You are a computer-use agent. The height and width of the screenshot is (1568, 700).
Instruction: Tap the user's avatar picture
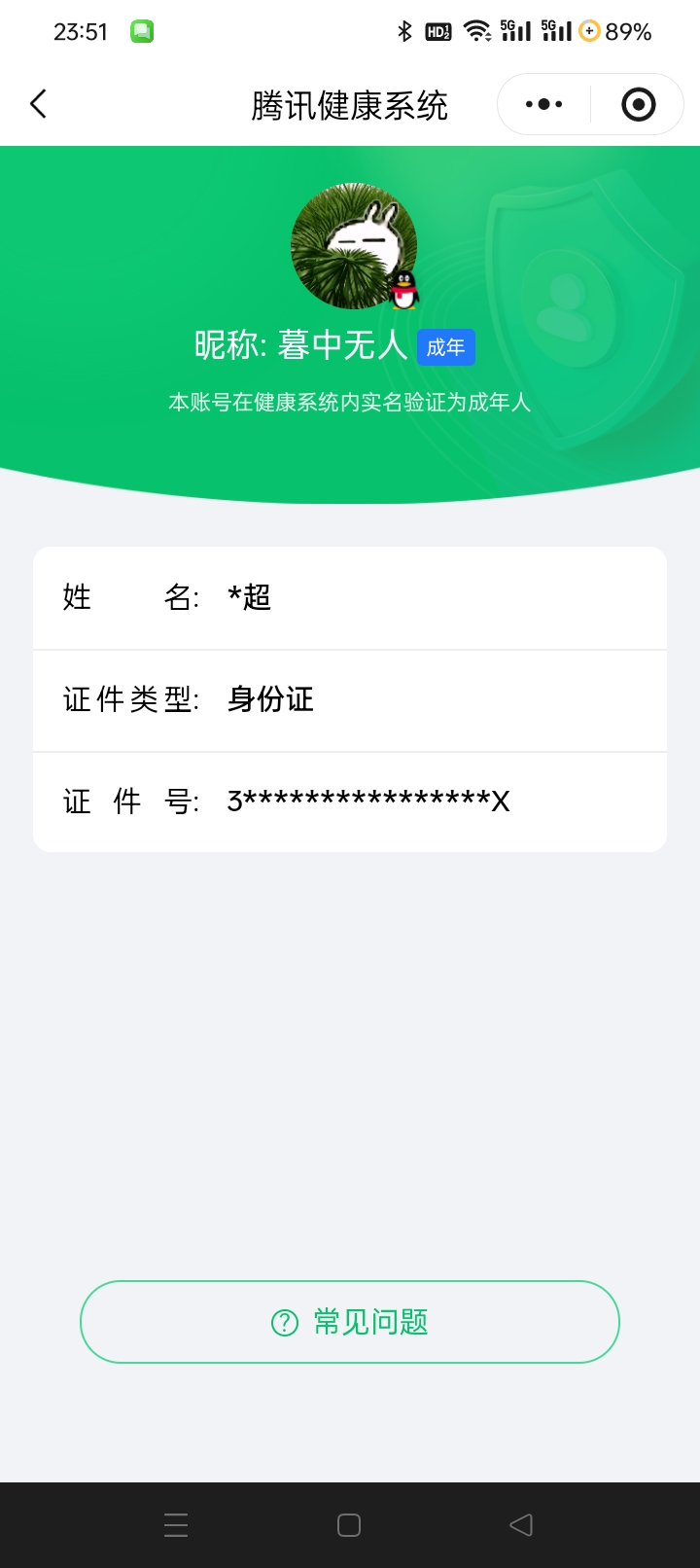[353, 245]
